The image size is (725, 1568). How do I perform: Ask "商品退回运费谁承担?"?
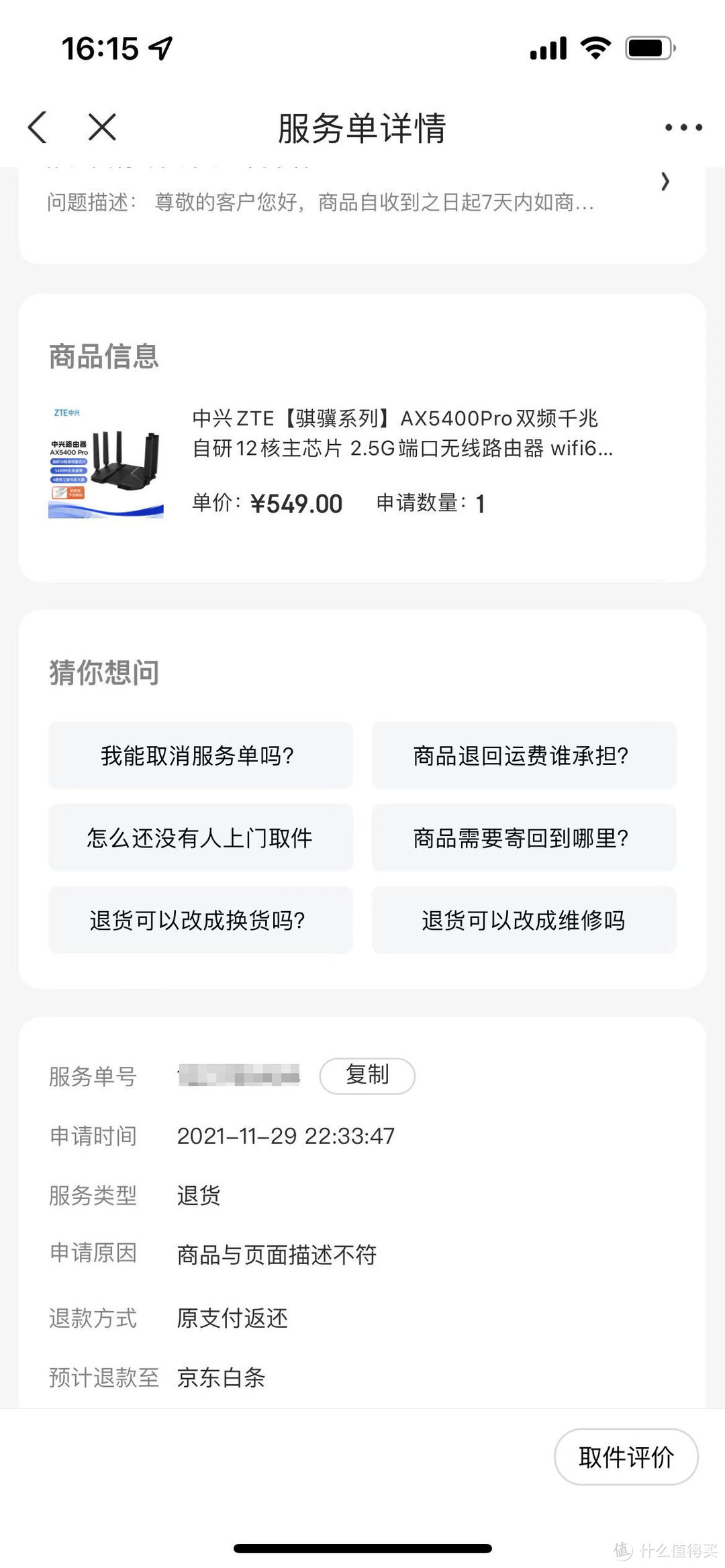pos(524,755)
